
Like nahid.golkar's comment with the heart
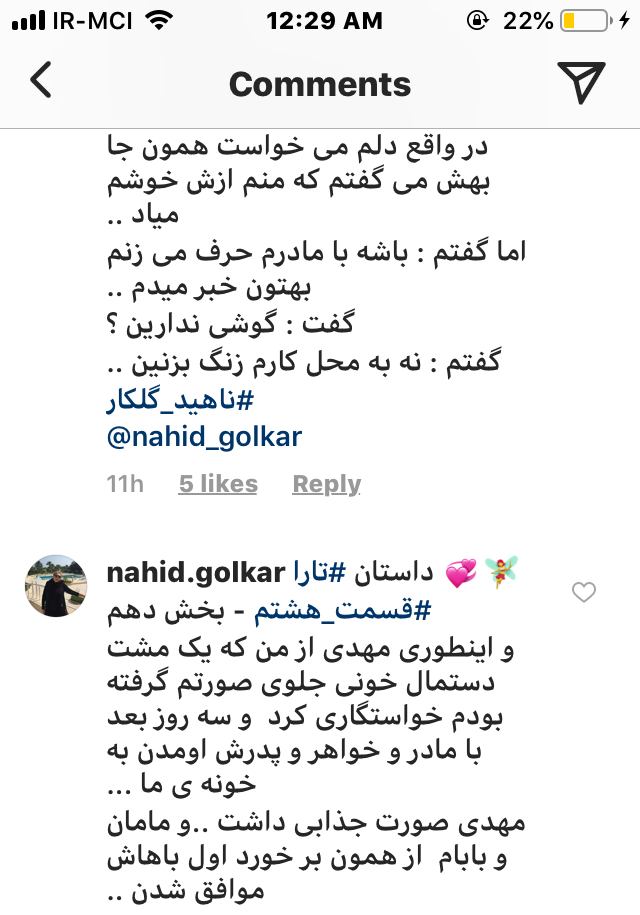(x=584, y=593)
